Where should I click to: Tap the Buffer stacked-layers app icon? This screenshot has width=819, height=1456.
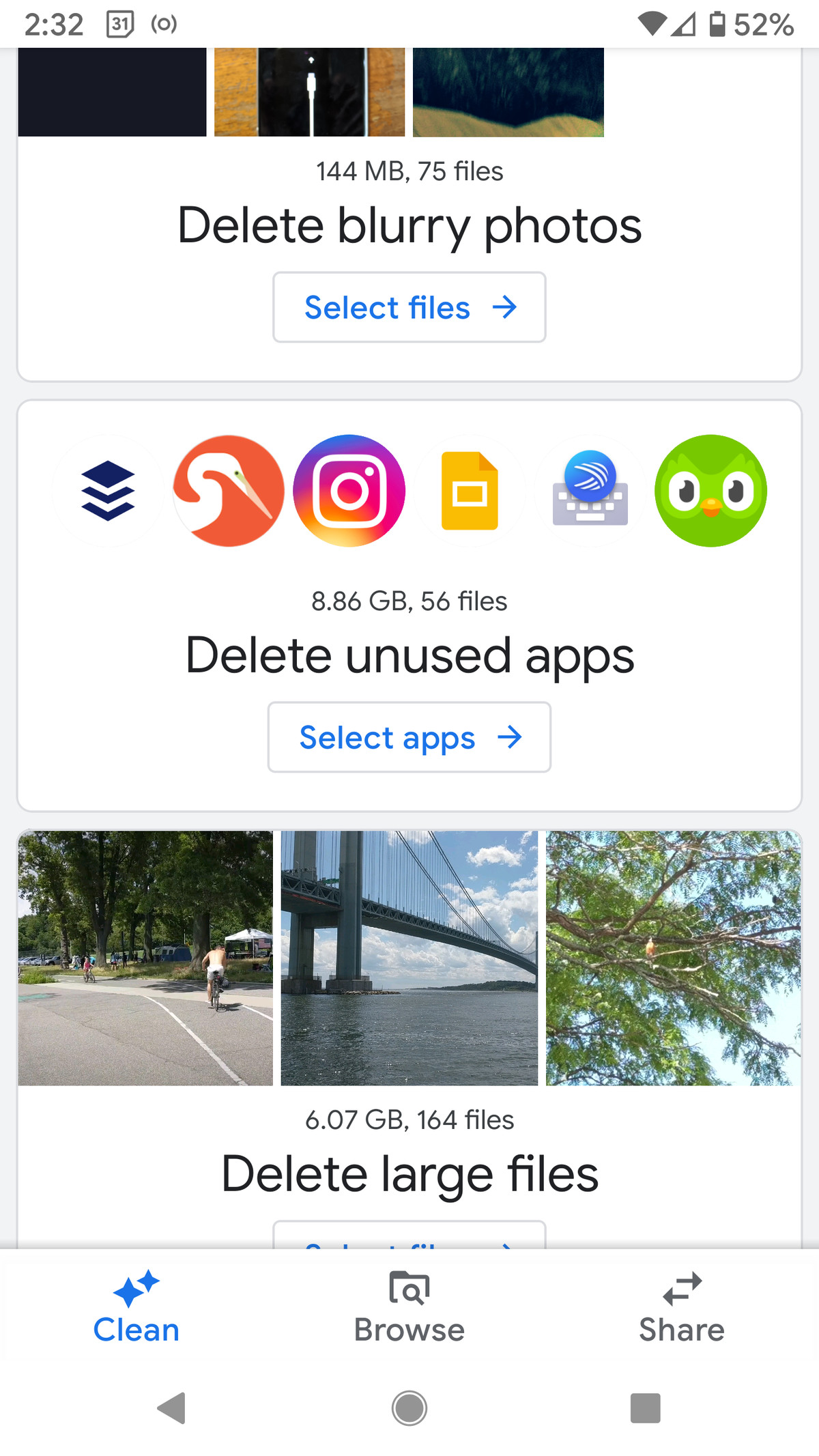click(x=109, y=490)
